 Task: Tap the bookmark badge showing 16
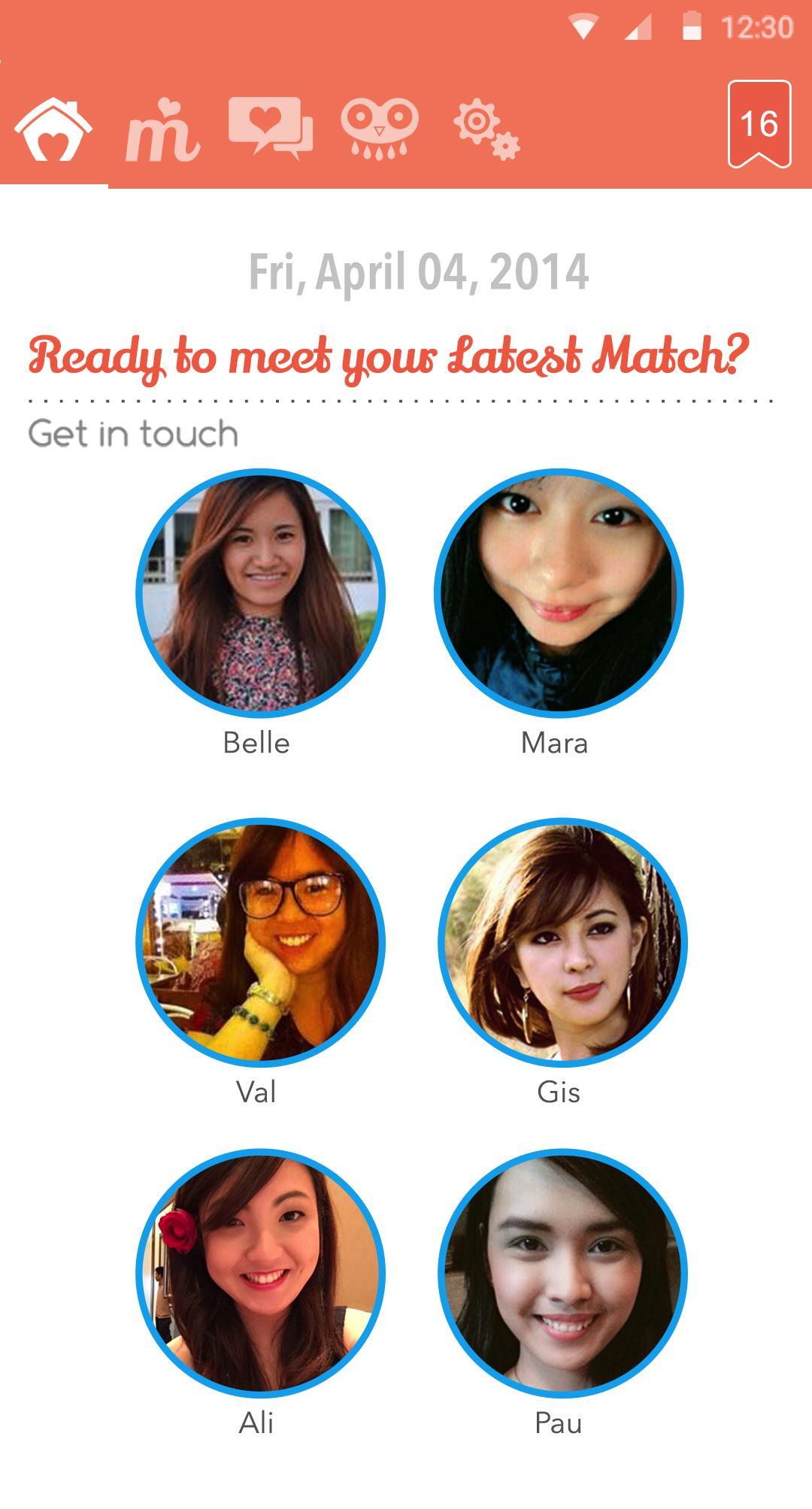point(759,124)
